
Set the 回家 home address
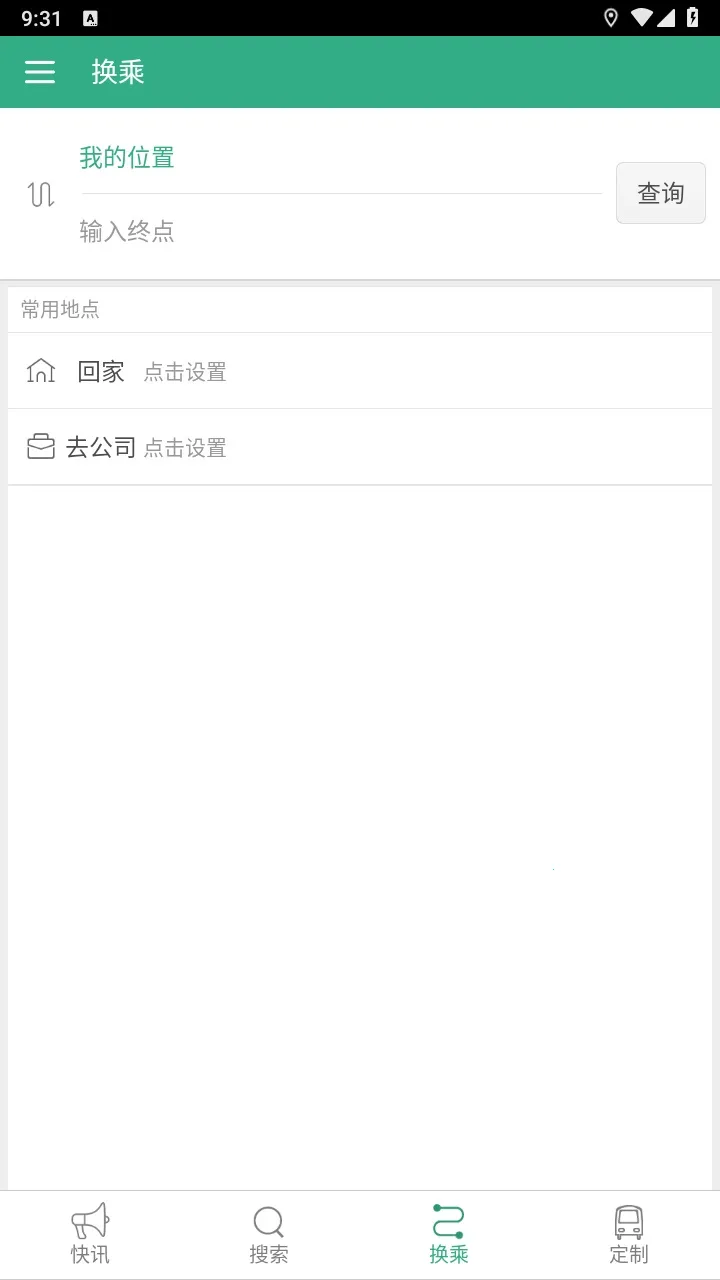point(360,371)
